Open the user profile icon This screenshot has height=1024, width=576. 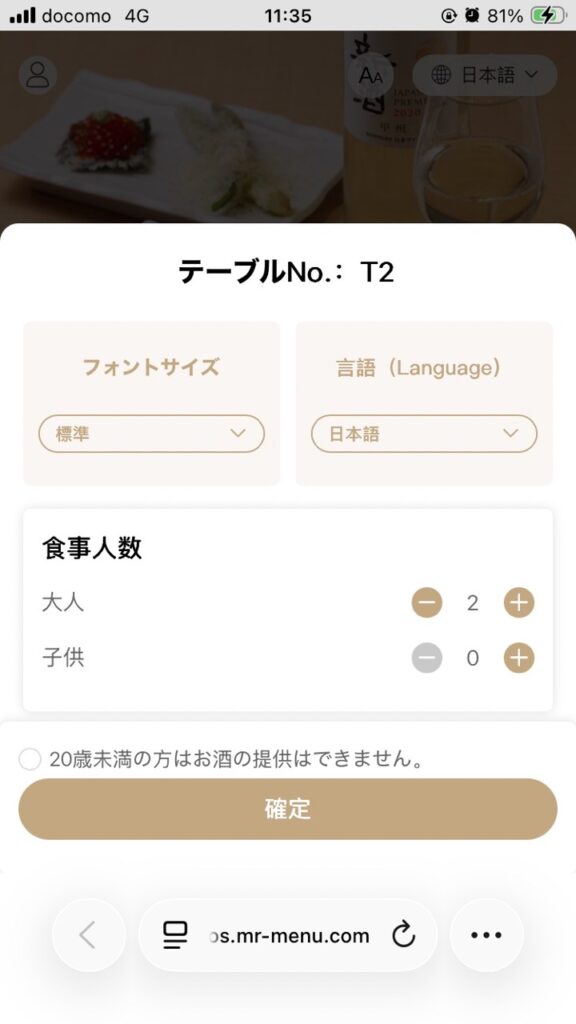point(38,75)
